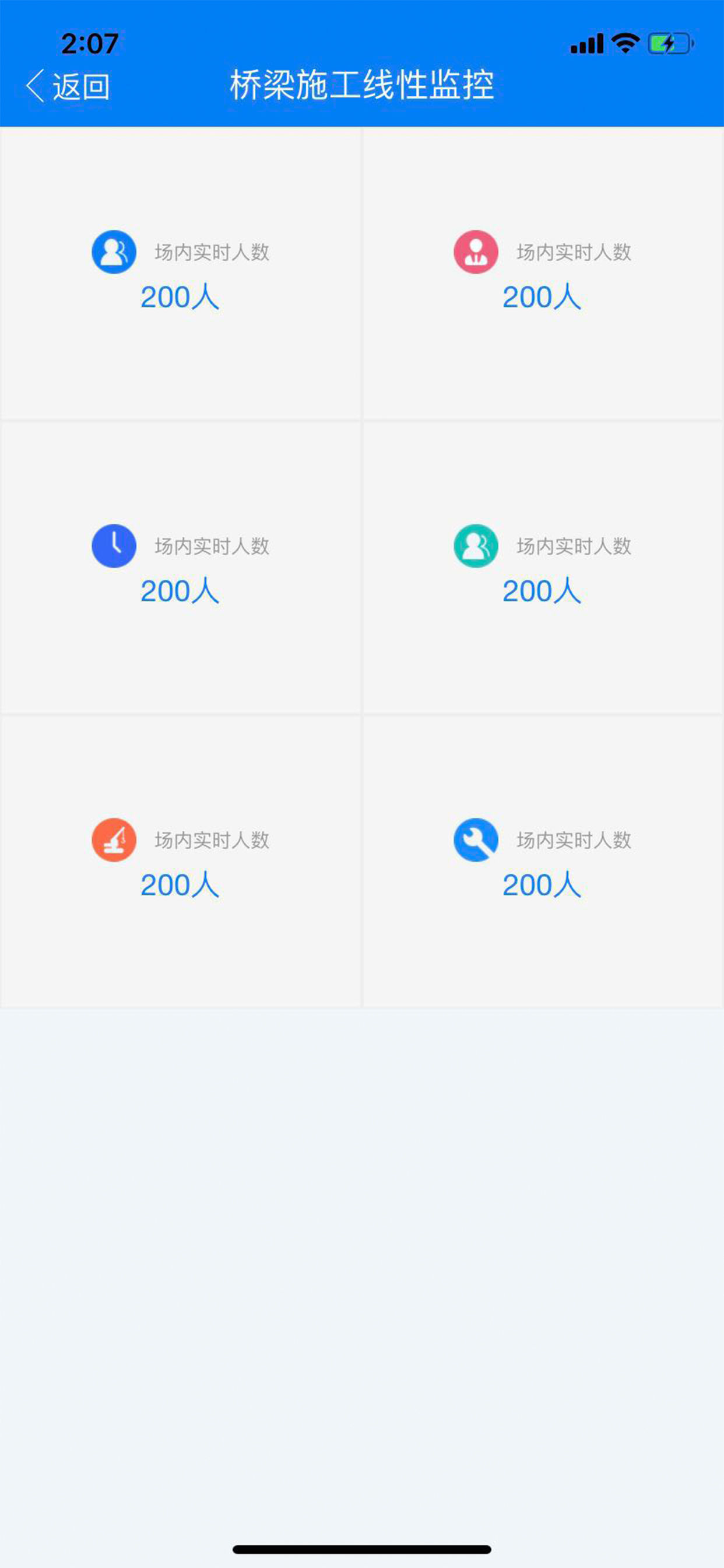This screenshot has width=724, height=1568.
Task: Open the card with the clock icon
Action: point(180,566)
